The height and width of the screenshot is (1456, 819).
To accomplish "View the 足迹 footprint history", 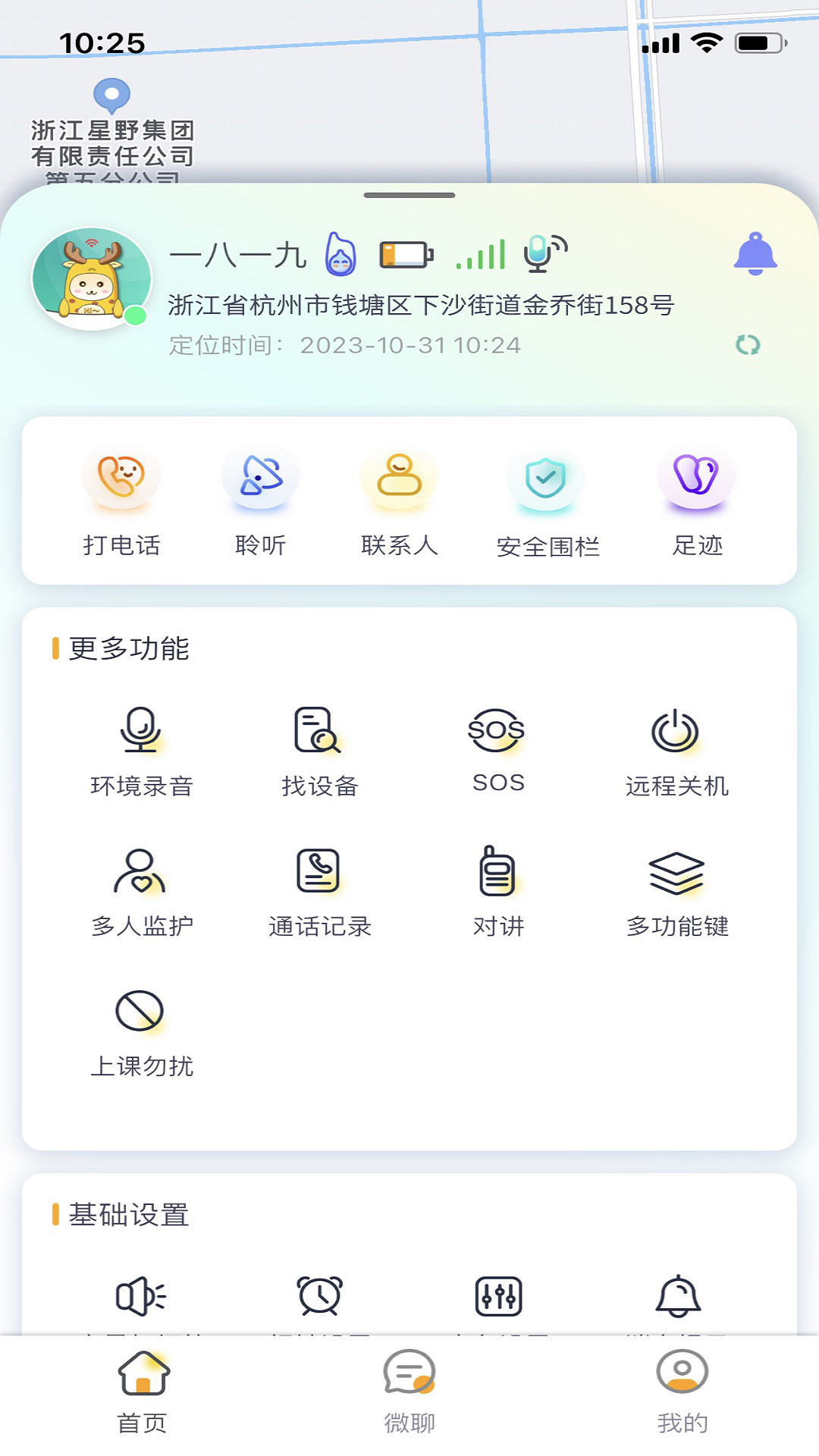I will (694, 500).
